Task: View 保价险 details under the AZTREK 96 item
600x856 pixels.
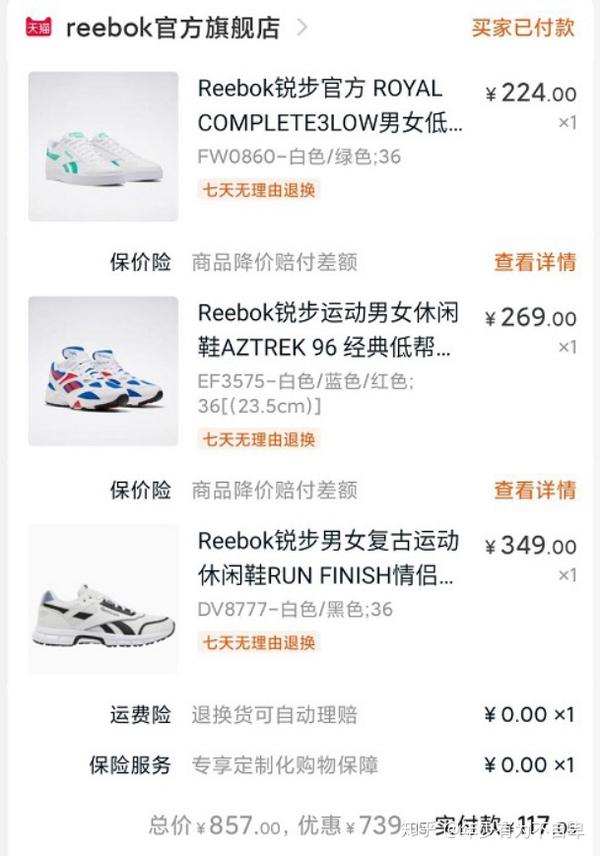Action: pyautogui.click(x=534, y=490)
